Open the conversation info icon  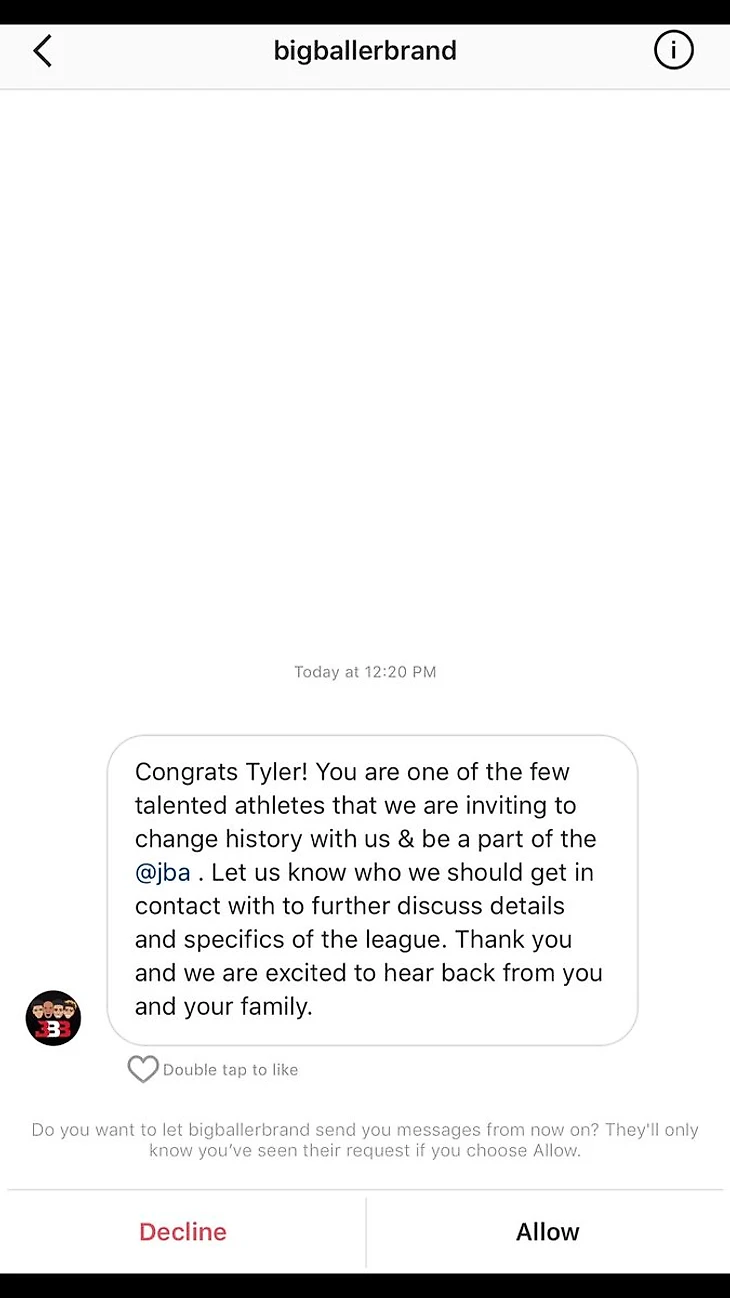pos(673,50)
